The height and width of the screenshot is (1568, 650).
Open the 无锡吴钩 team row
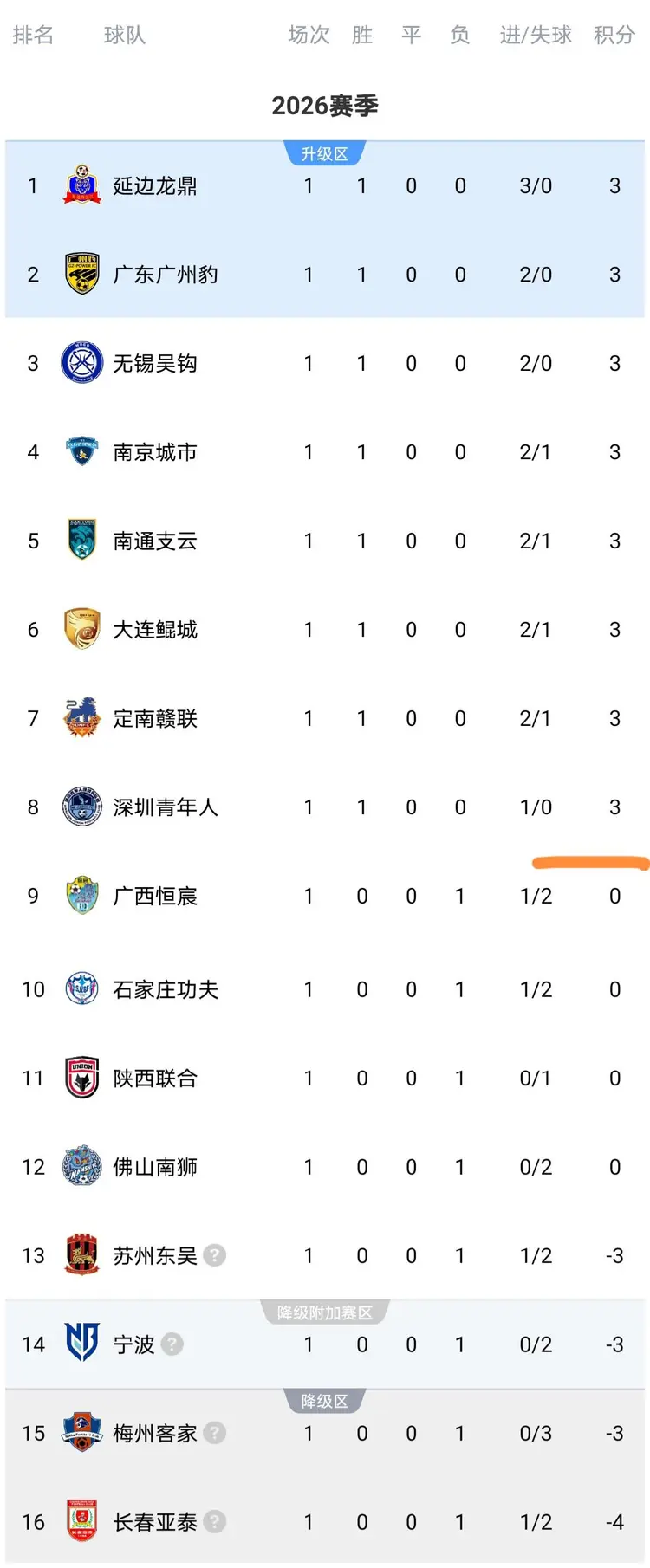pyautogui.click(x=155, y=364)
